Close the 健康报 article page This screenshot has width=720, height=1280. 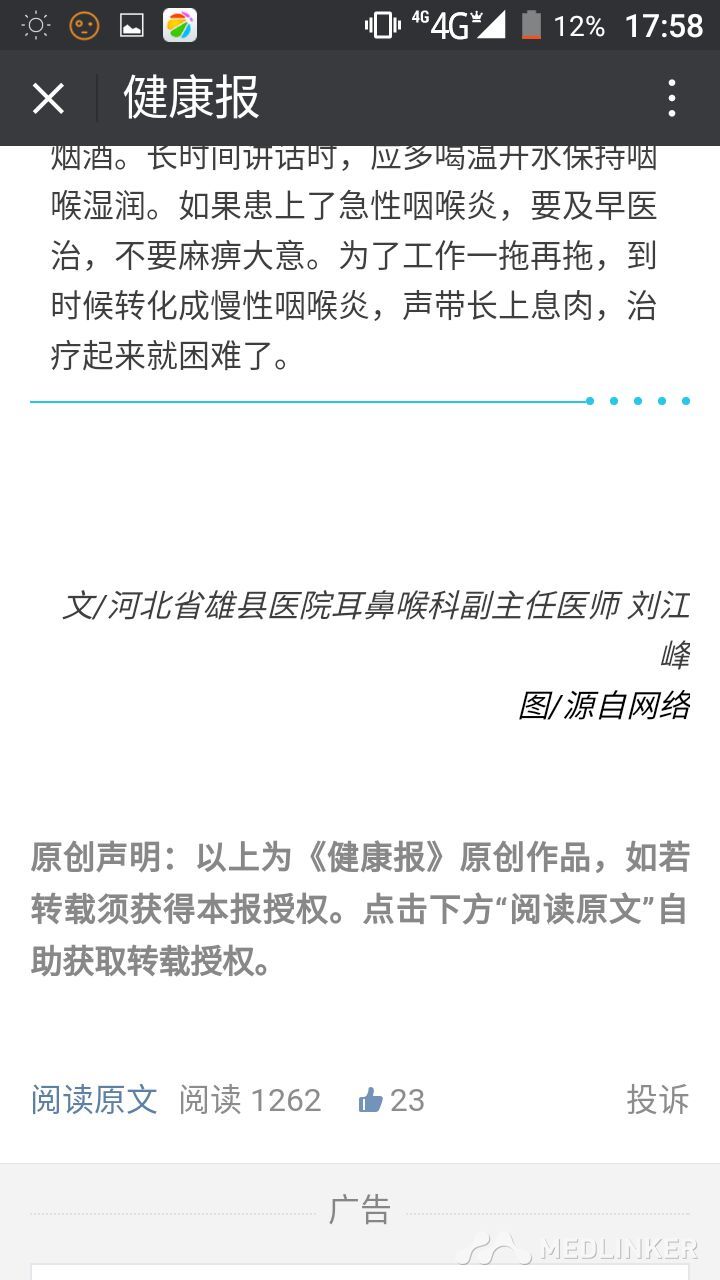click(x=48, y=98)
